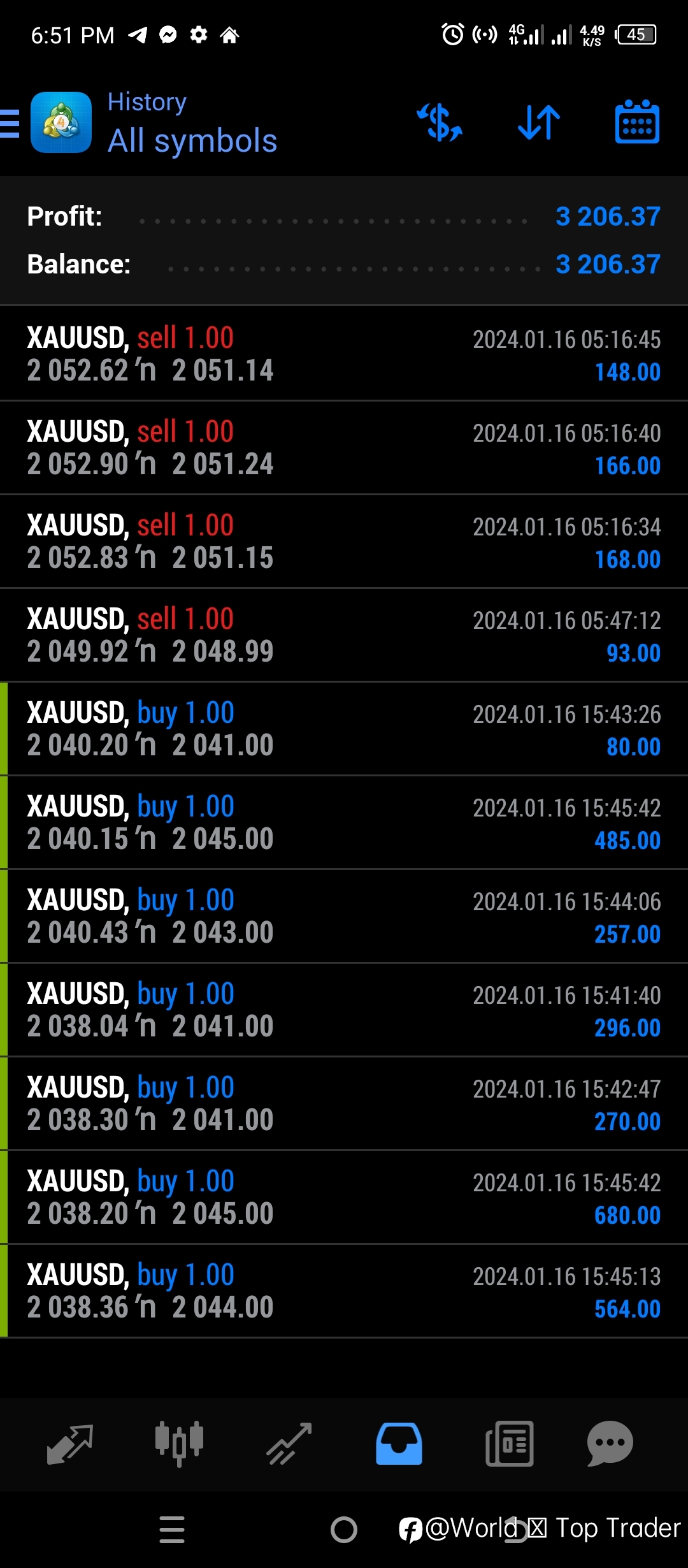Tap the system home button
The image size is (688, 1568).
pos(344,1530)
